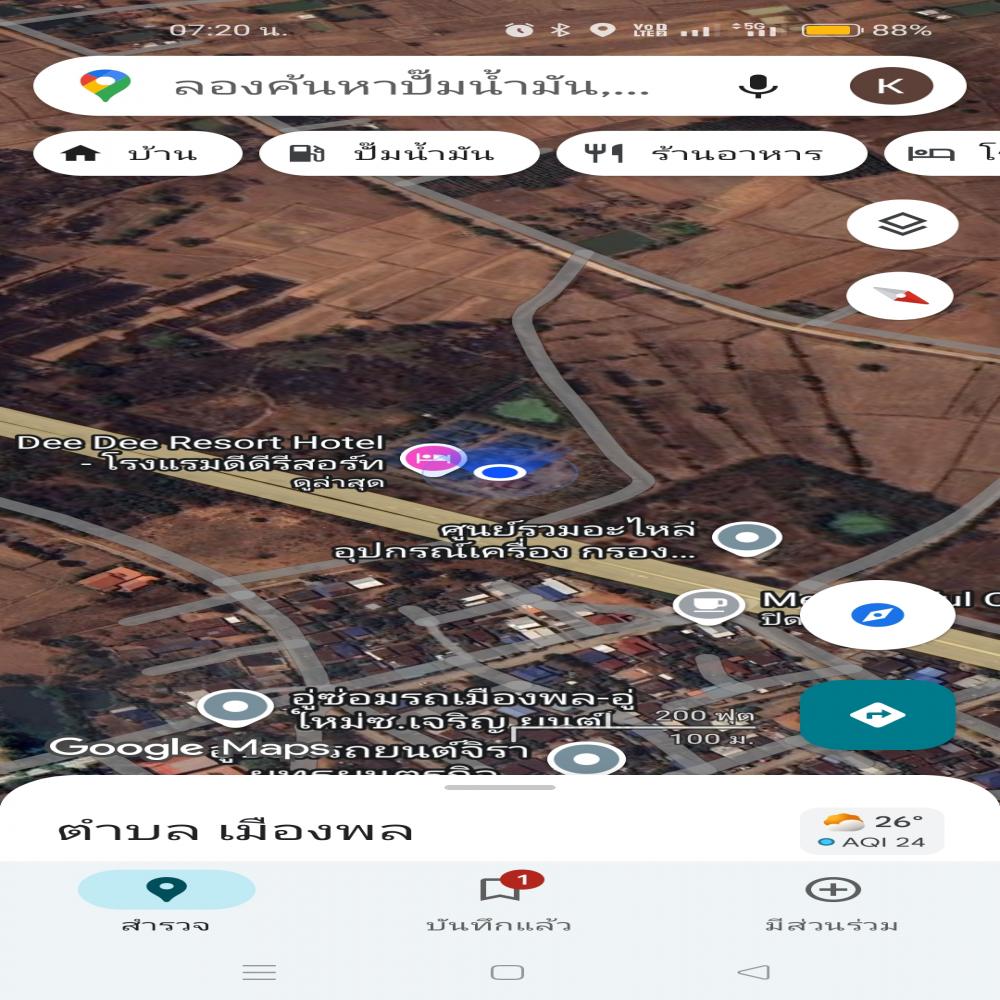Select the ร้านอาหาร (restaurants) chip
This screenshot has width=1000, height=1000.
tap(711, 154)
